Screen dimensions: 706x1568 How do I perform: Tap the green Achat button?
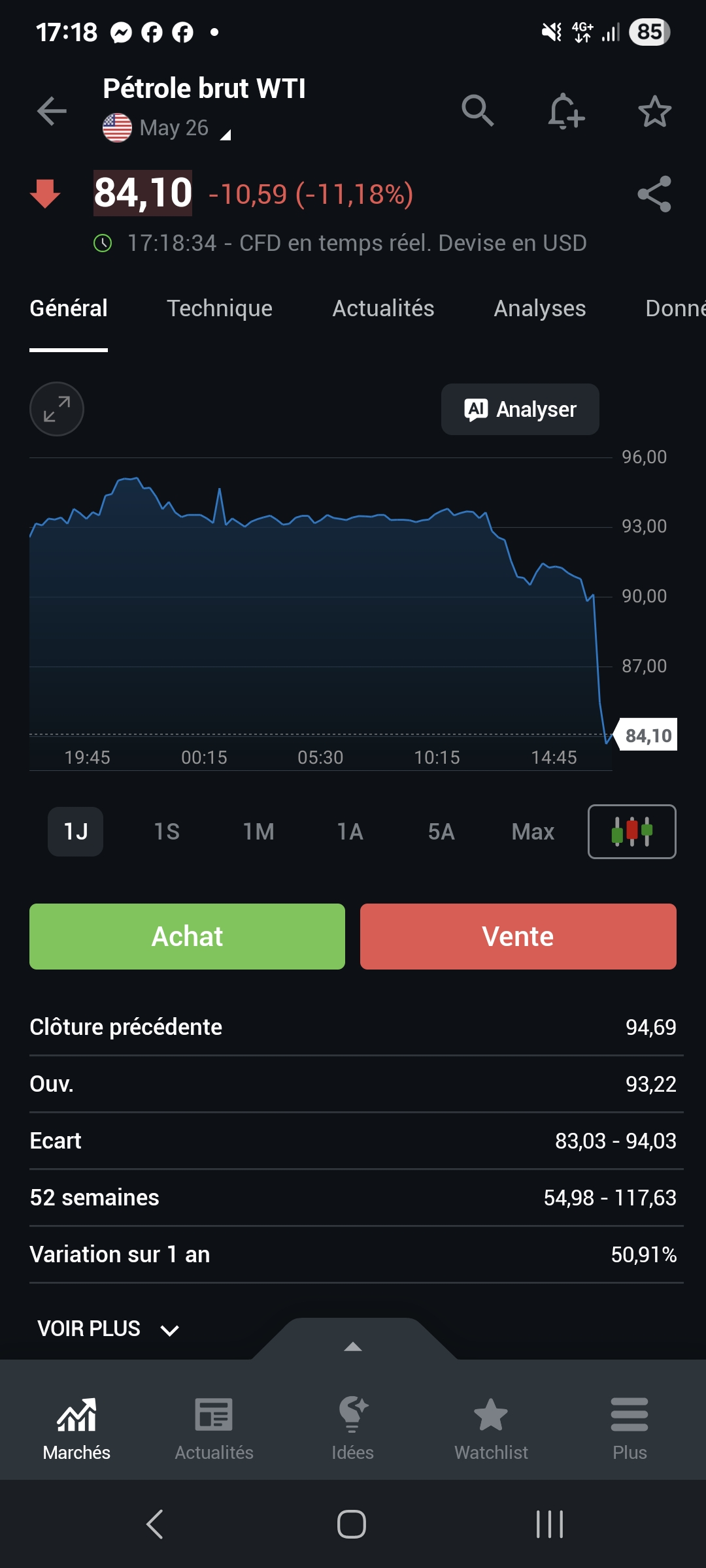pyautogui.click(x=187, y=936)
